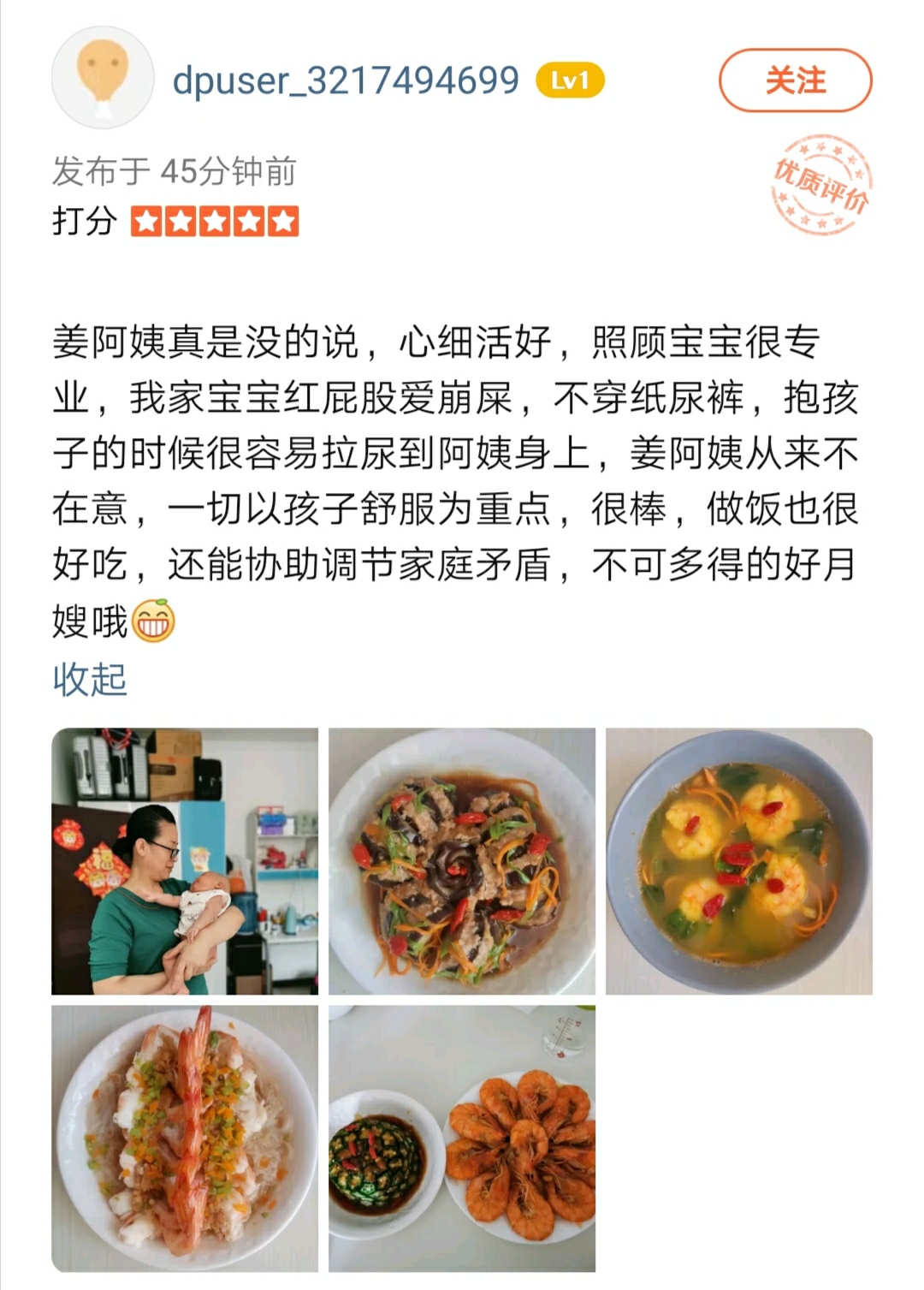The height and width of the screenshot is (1290, 924).
Task: Open the photo of woman holding baby
Action: pos(185,861)
